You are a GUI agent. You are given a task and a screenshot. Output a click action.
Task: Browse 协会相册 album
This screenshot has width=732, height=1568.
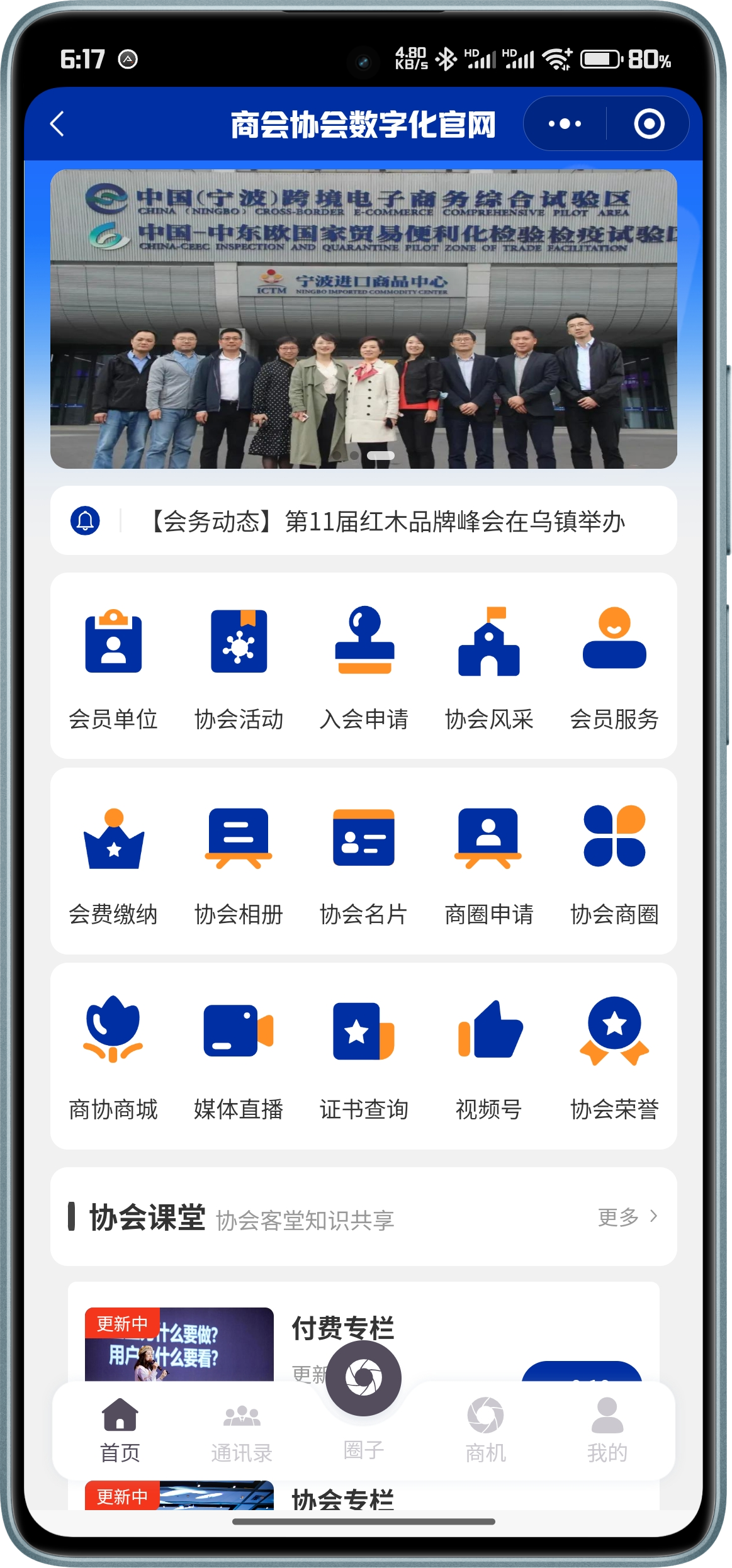coord(239,863)
